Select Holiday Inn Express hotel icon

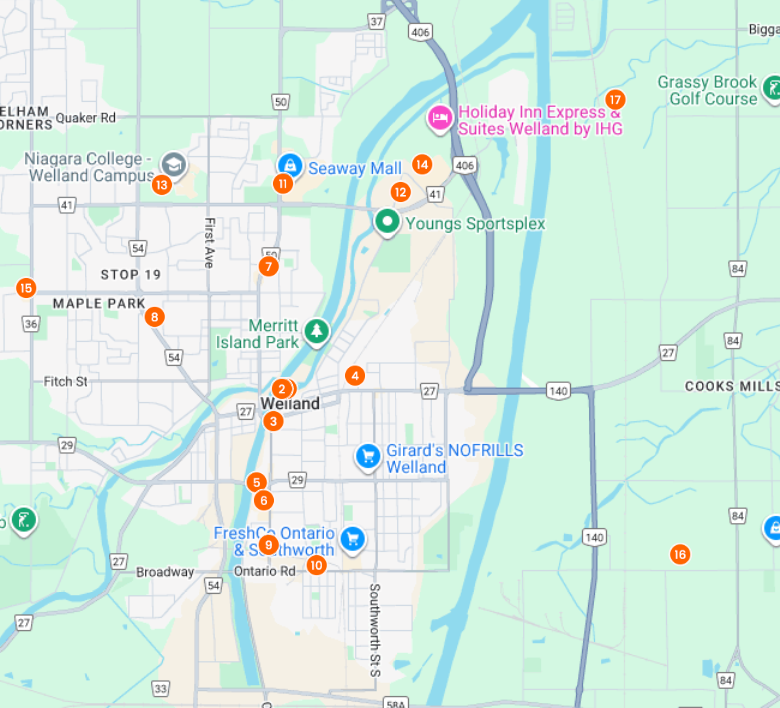click(x=439, y=119)
